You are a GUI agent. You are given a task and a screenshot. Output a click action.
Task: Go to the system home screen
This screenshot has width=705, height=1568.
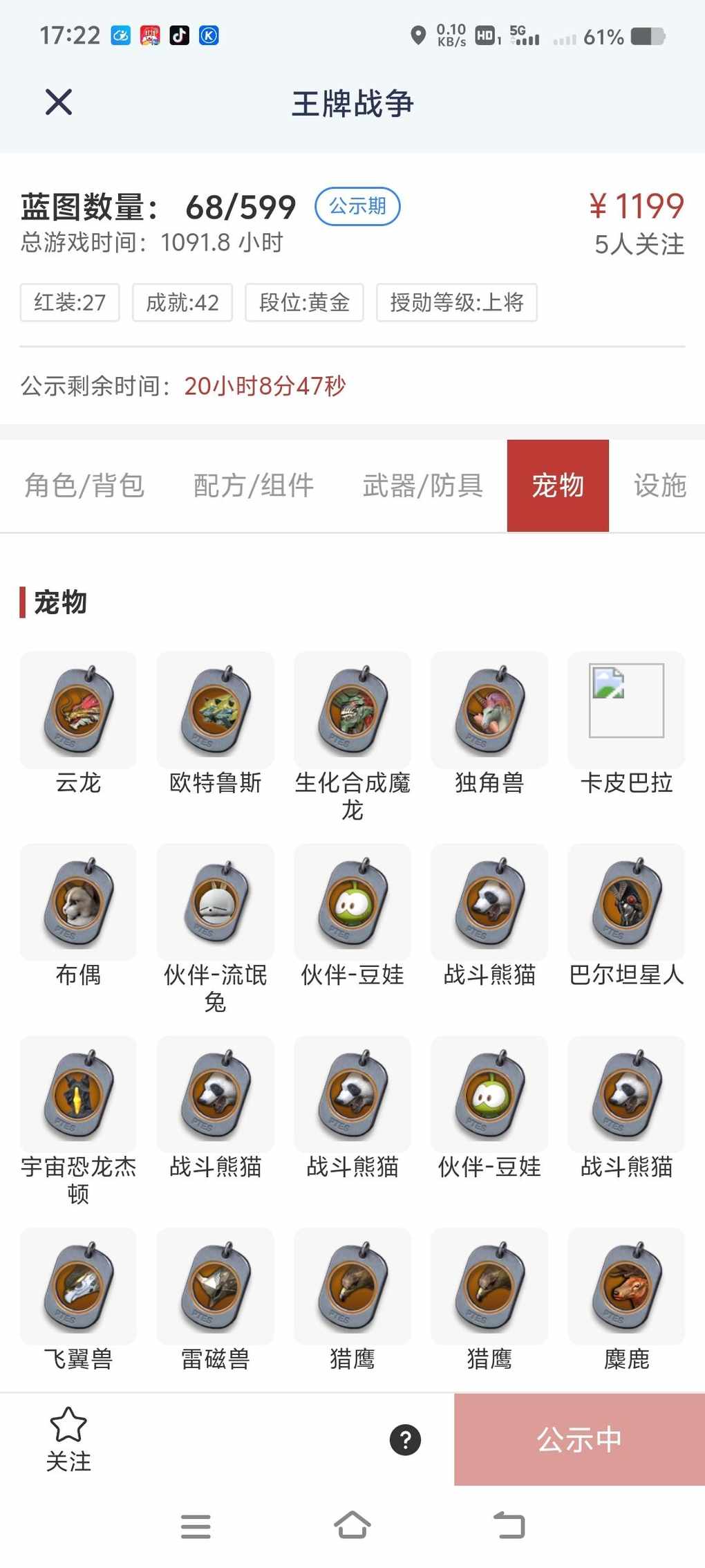click(x=352, y=1525)
